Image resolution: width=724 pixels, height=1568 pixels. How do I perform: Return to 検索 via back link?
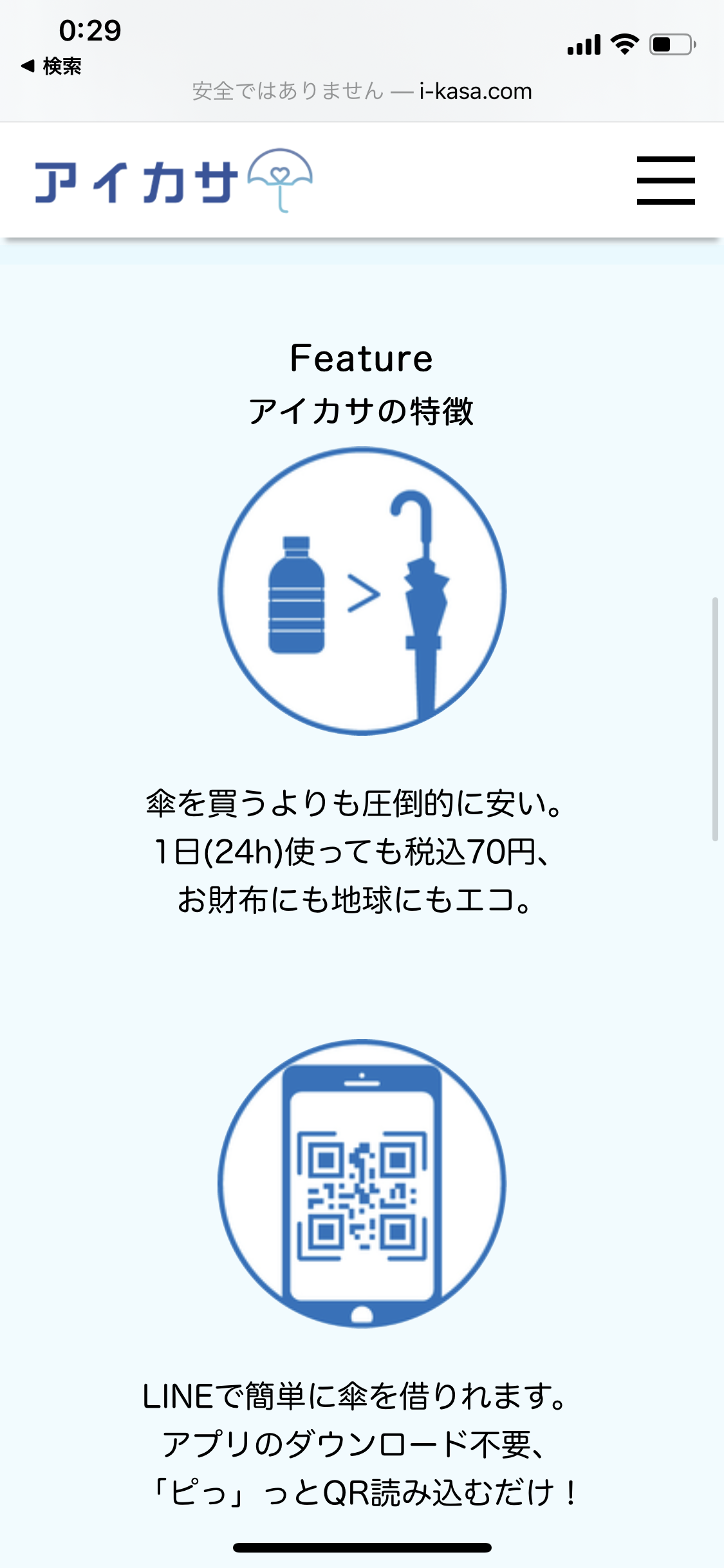(x=51, y=66)
